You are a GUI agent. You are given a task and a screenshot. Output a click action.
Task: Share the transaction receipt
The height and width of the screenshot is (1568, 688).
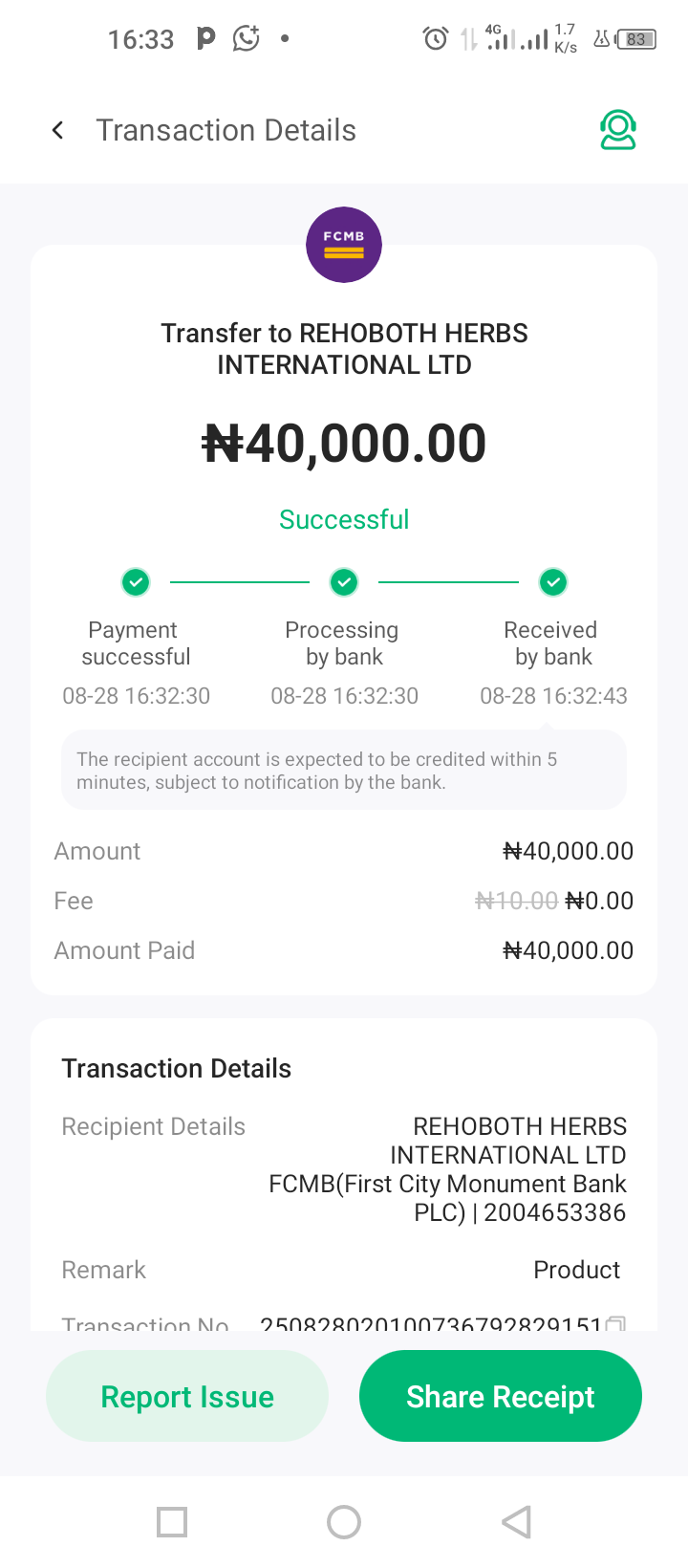point(500,1396)
